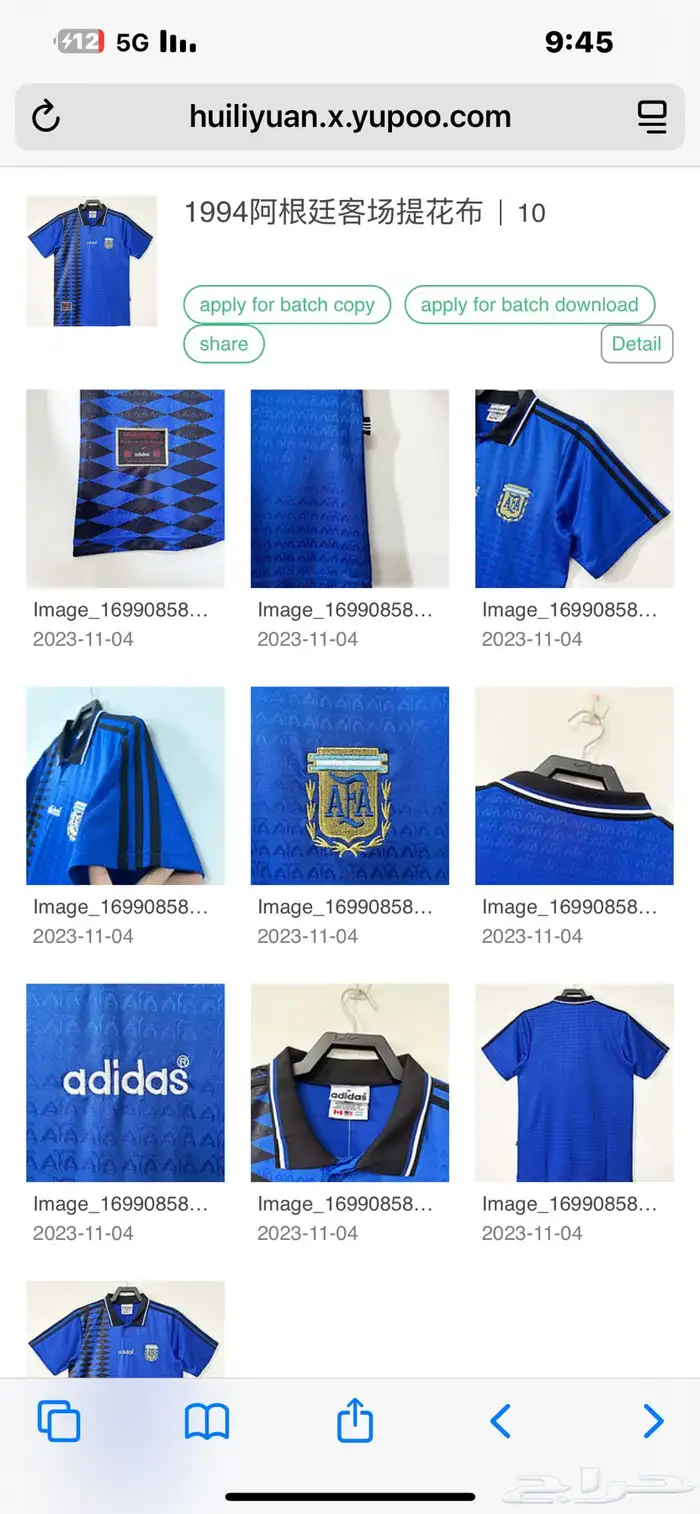
Task: Open the AFA crest close-up photo
Action: pyautogui.click(x=349, y=785)
